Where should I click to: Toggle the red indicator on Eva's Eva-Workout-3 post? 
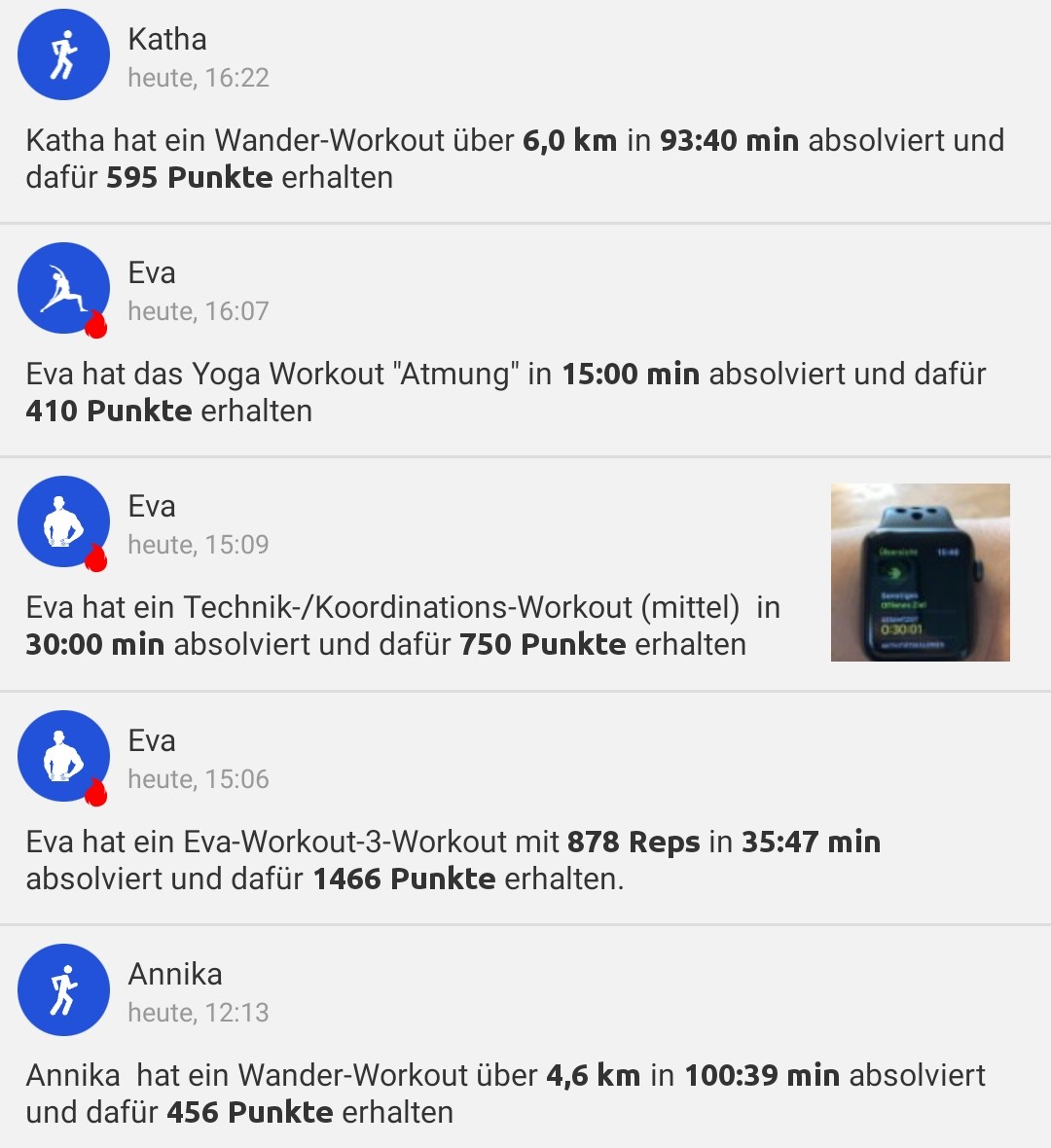point(96,795)
